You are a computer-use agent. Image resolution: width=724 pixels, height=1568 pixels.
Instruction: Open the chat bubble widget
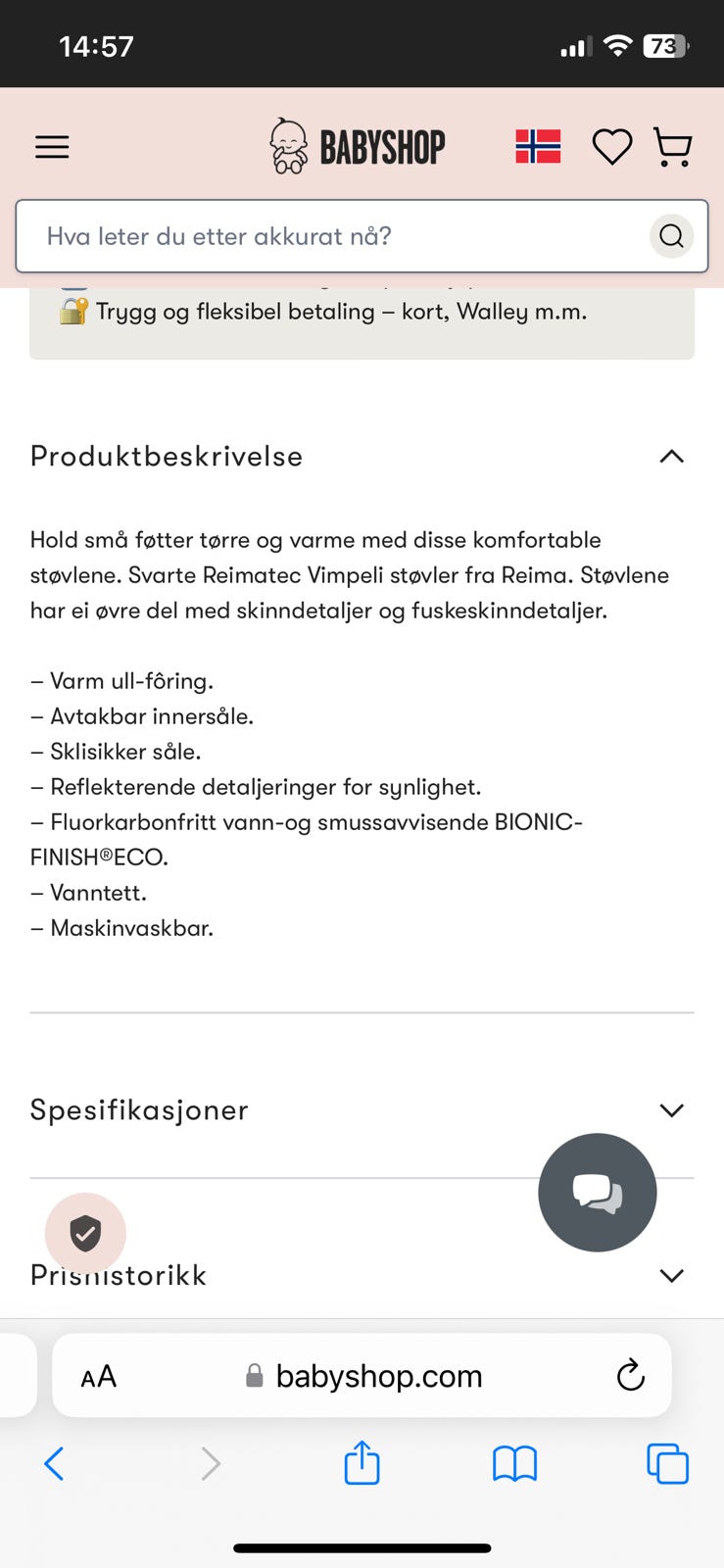597,1192
